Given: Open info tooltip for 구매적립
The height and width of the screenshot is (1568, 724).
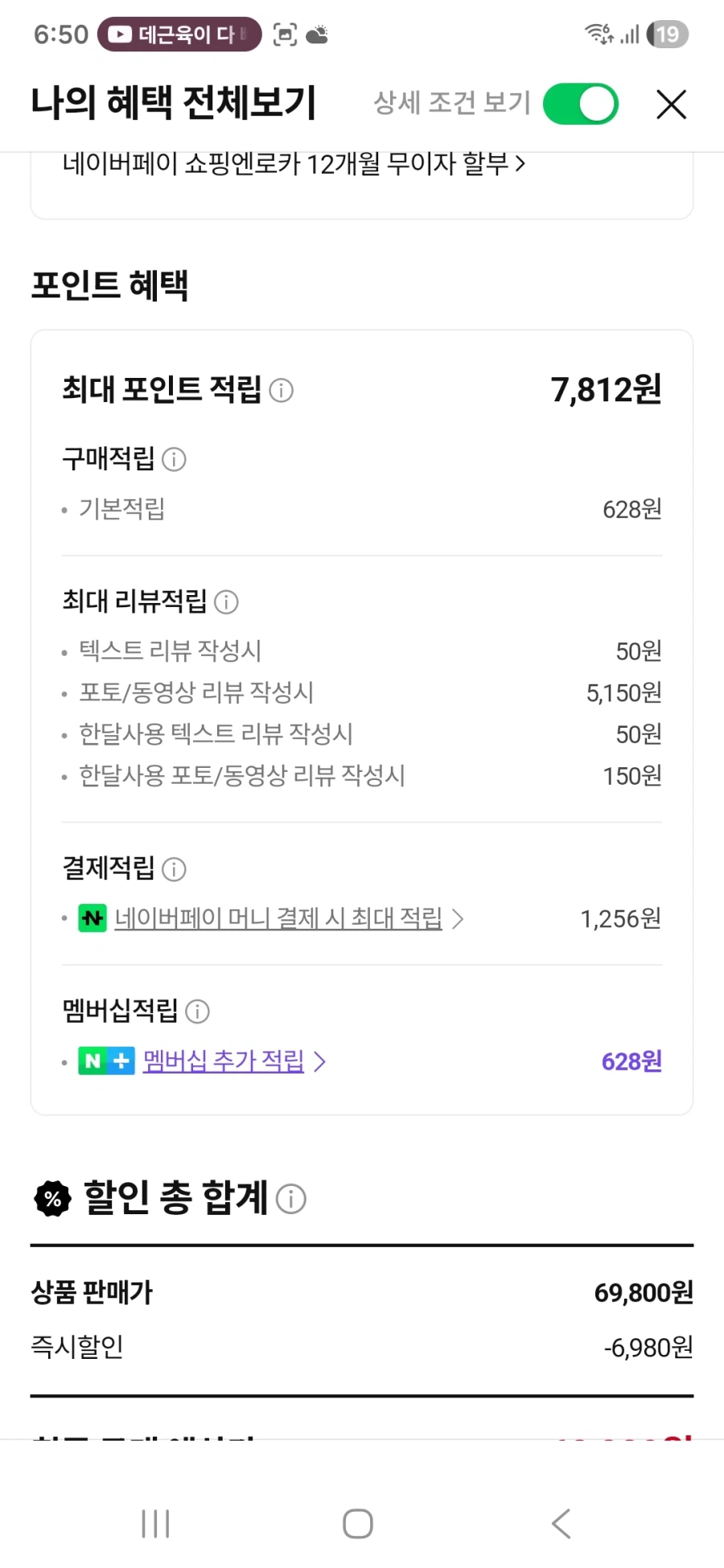Looking at the screenshot, I should pyautogui.click(x=175, y=460).
